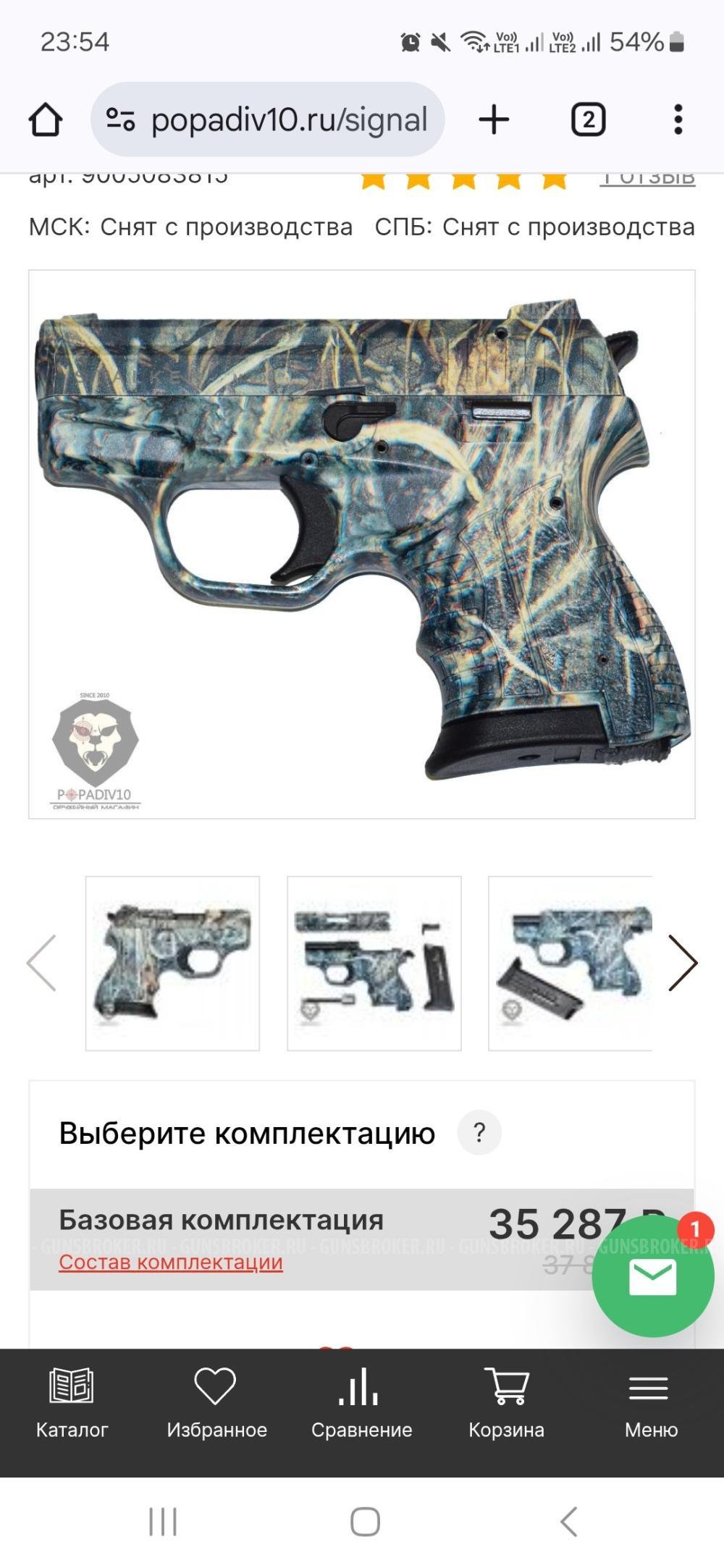Open the browser three-dot menu
This screenshot has height=1568, width=724.
coord(676,119)
